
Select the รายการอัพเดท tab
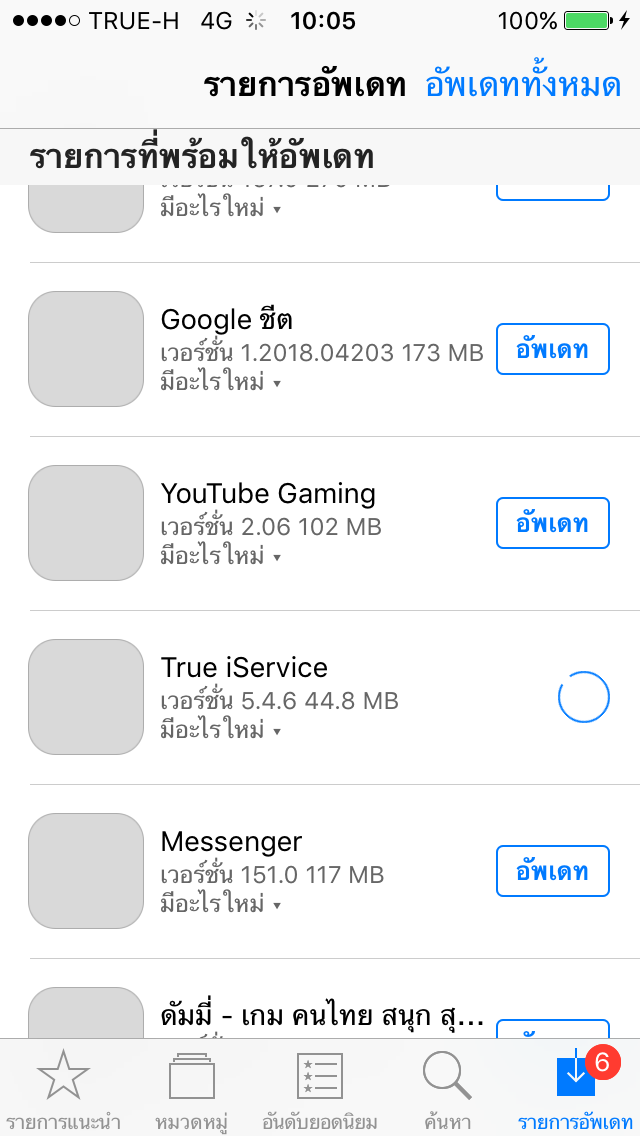576,1088
